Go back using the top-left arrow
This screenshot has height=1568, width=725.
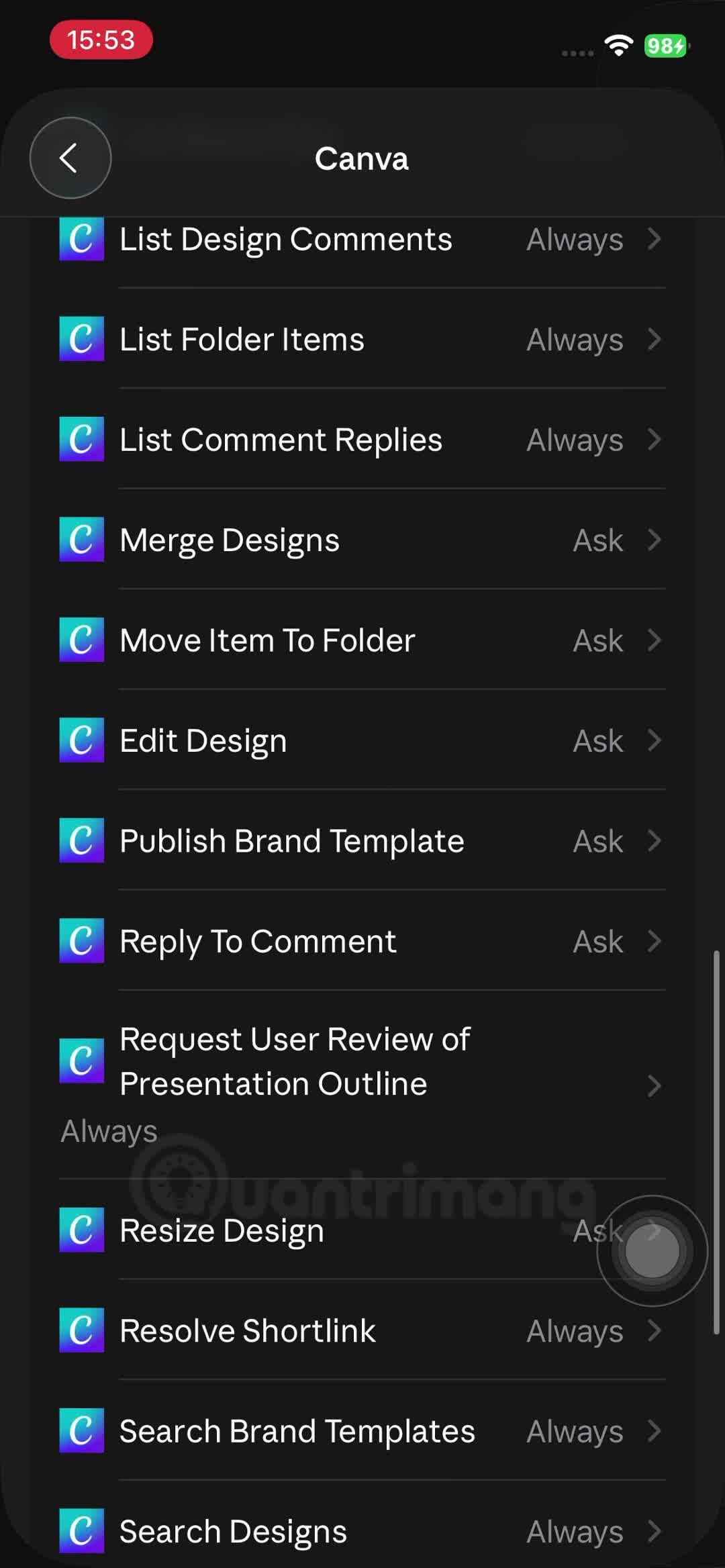coord(70,158)
